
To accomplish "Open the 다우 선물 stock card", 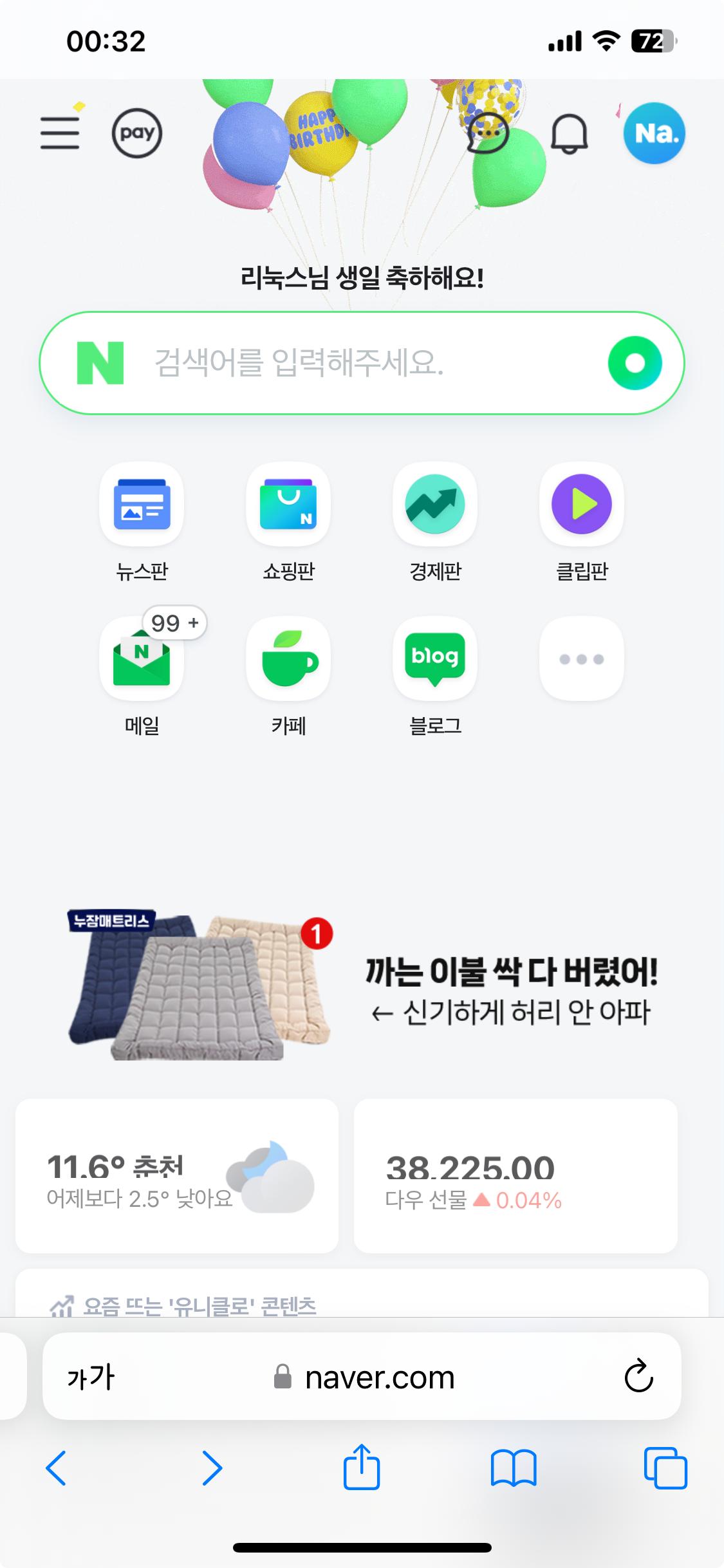I will [x=515, y=1175].
